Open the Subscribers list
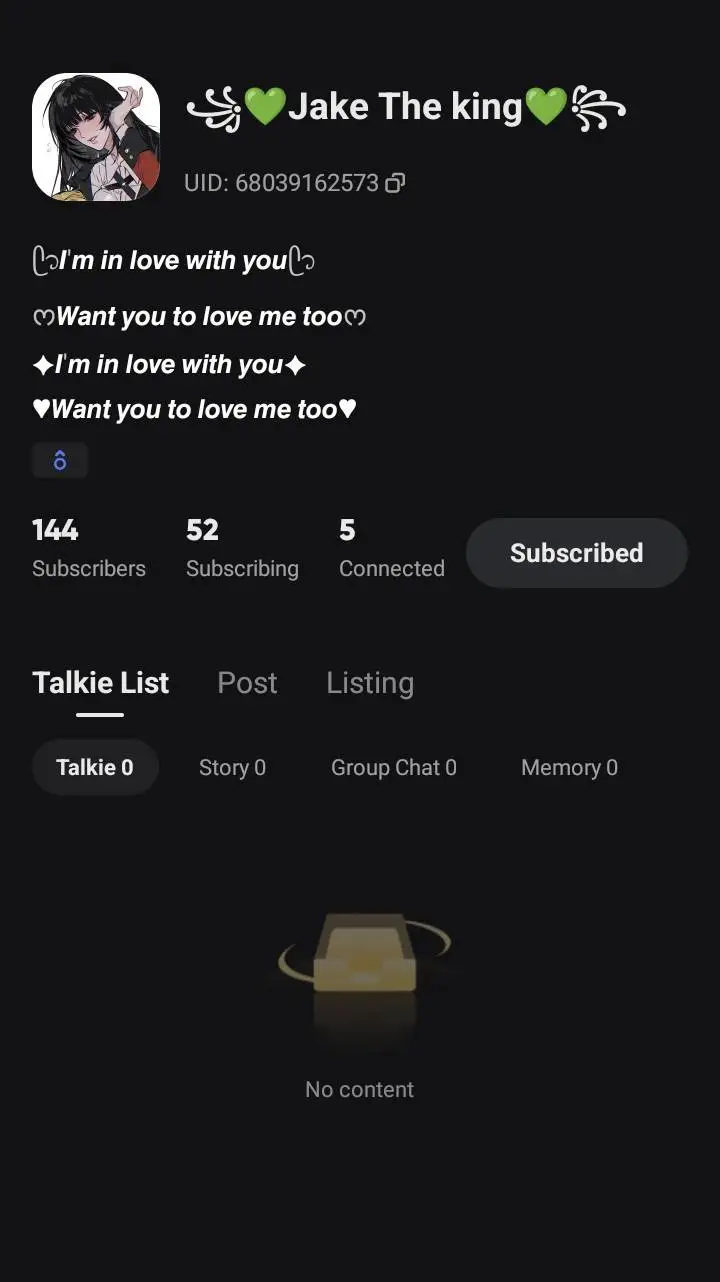This screenshot has height=1282, width=720. [88, 548]
